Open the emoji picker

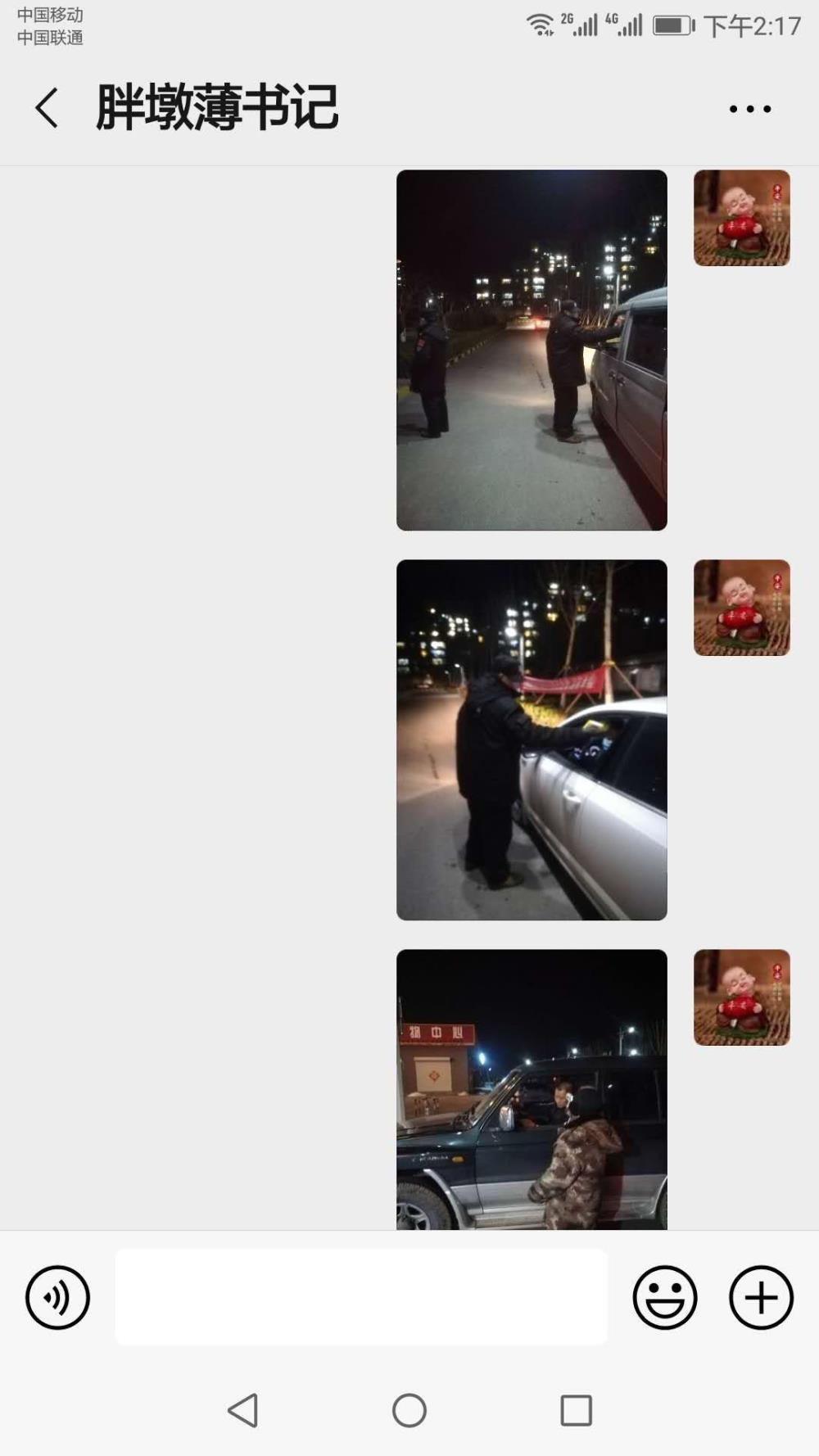665,1297
